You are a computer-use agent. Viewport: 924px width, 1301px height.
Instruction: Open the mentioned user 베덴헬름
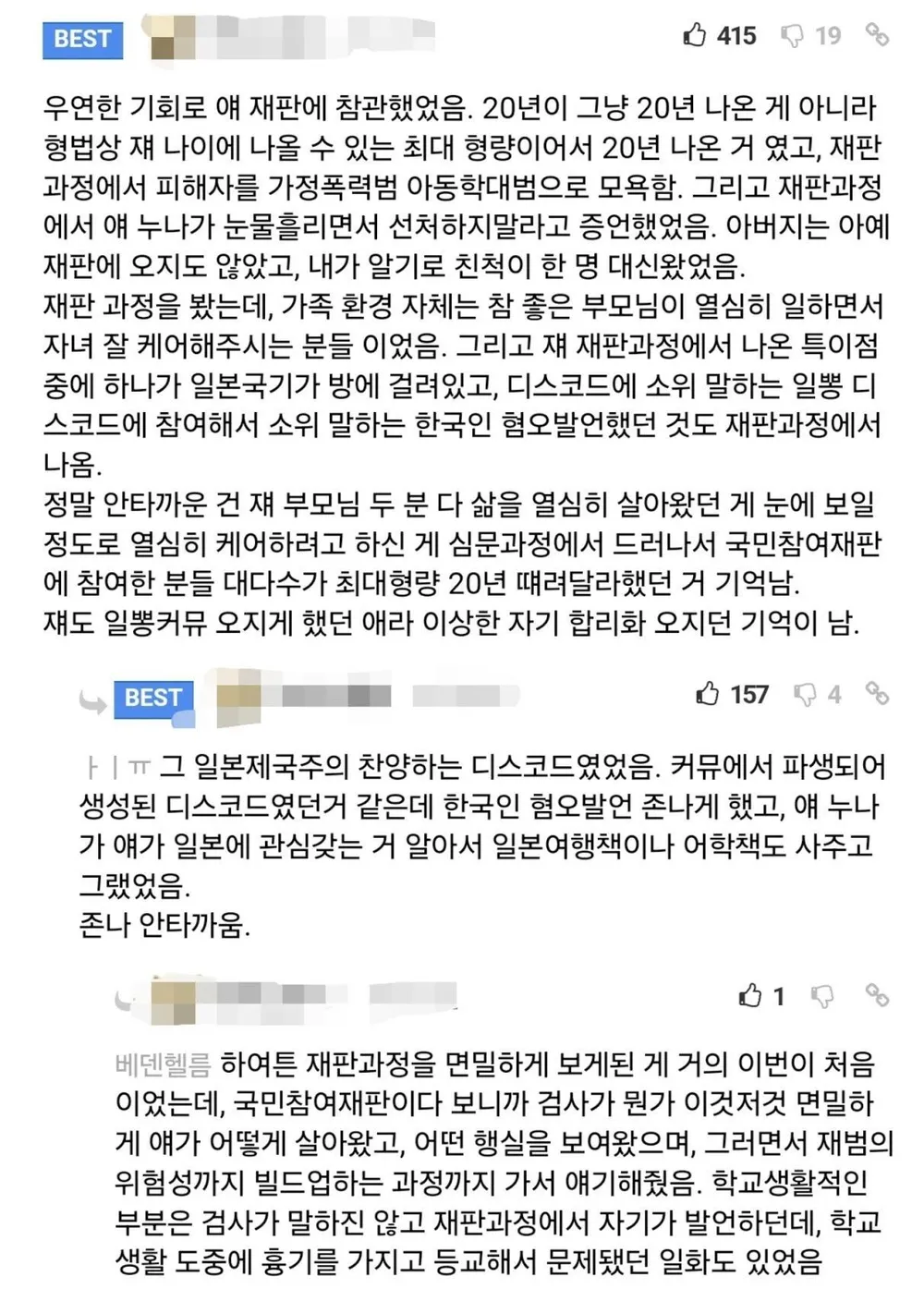[164, 1064]
